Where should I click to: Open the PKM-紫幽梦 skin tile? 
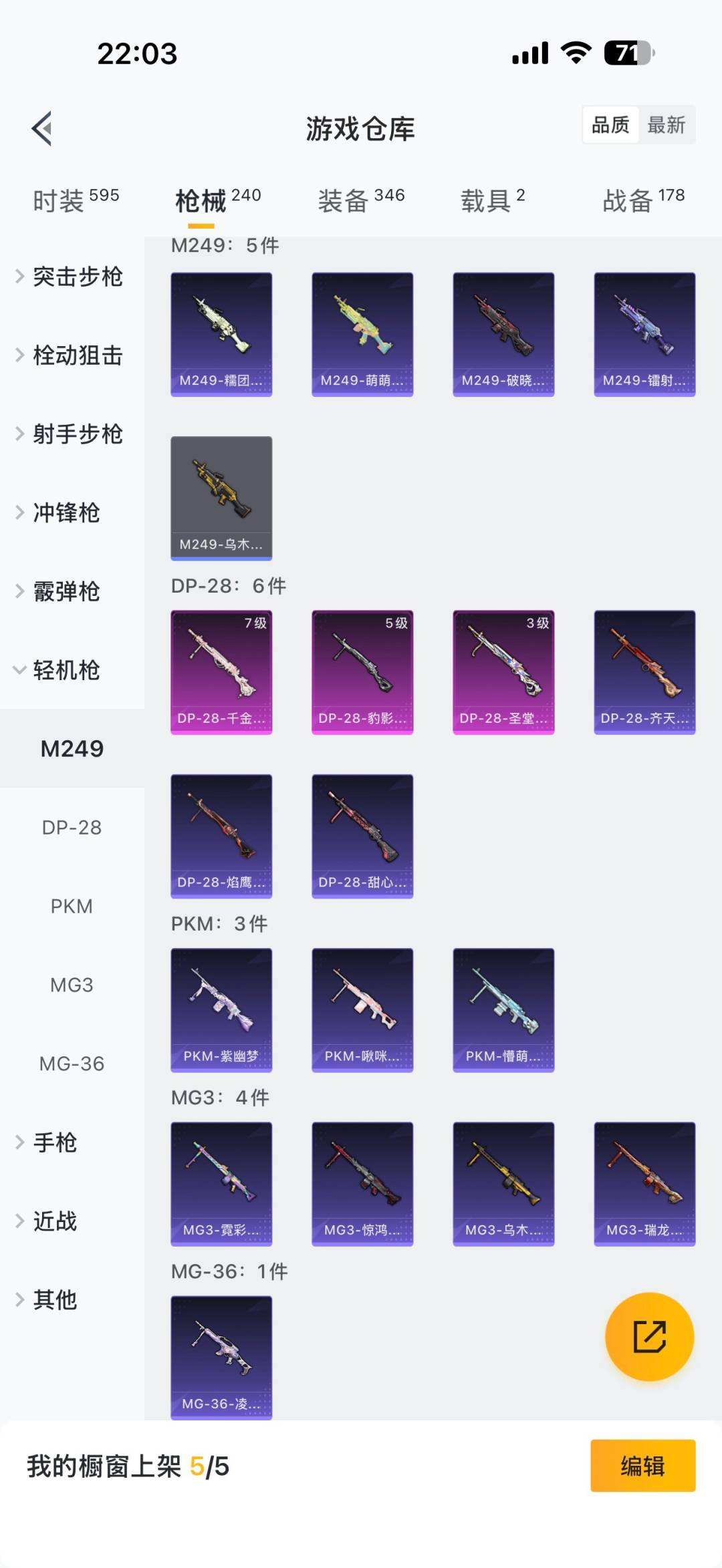[221, 1010]
